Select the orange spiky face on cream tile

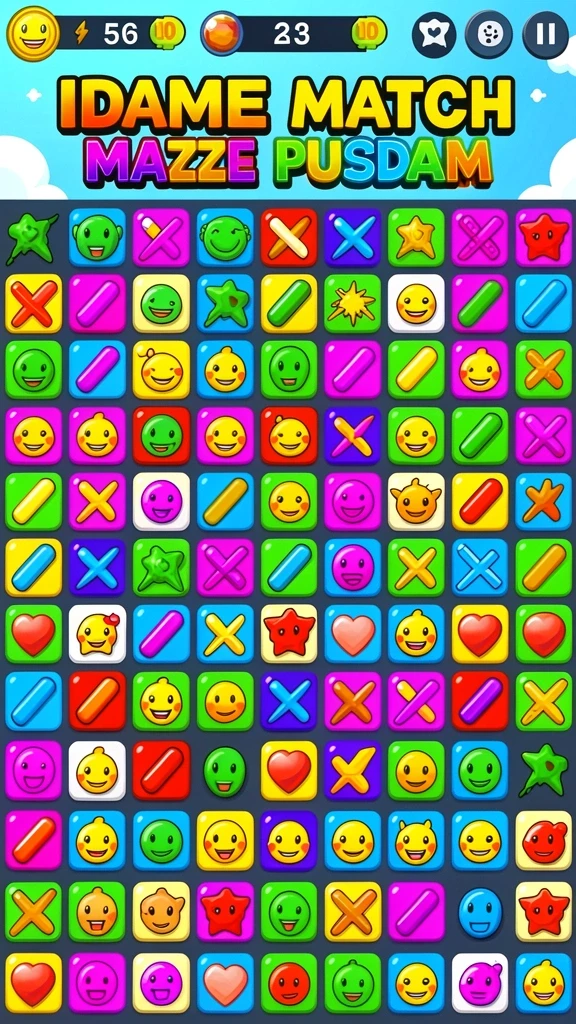pyautogui.click(x=417, y=502)
